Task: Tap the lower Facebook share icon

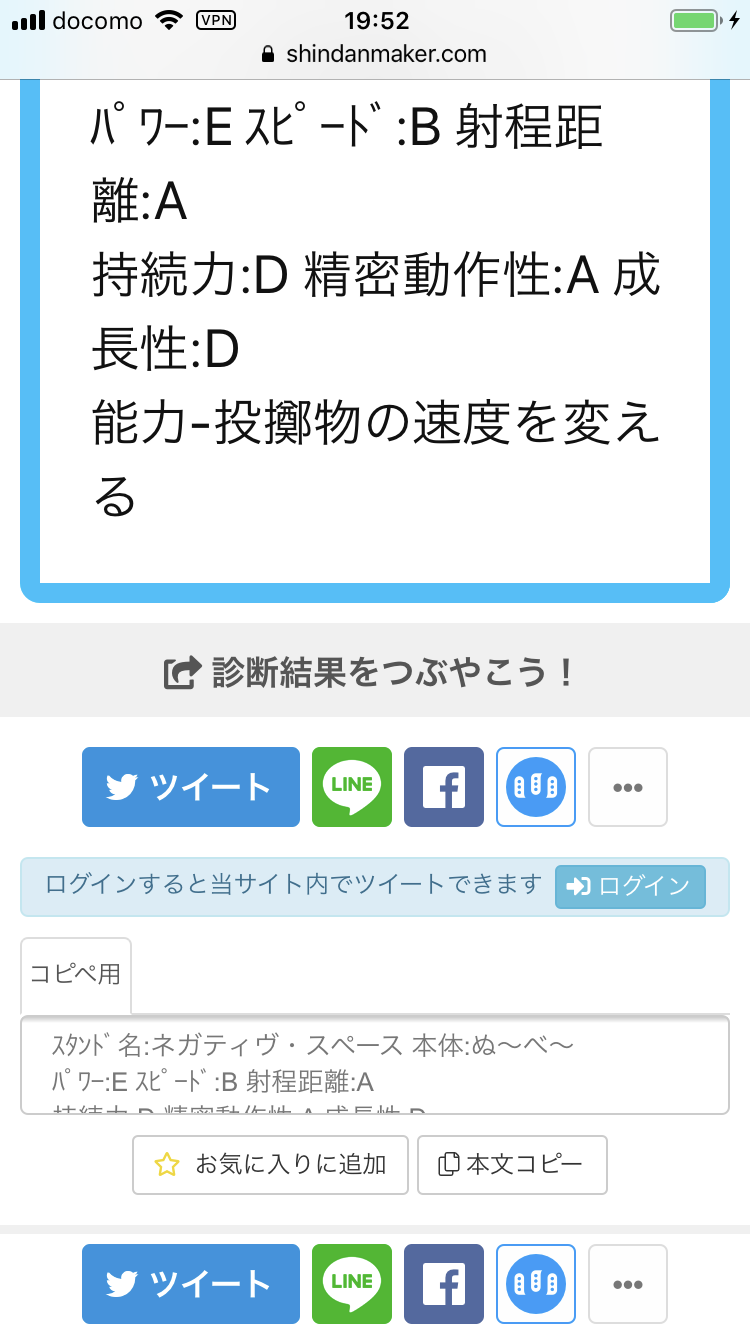Action: [x=444, y=1284]
